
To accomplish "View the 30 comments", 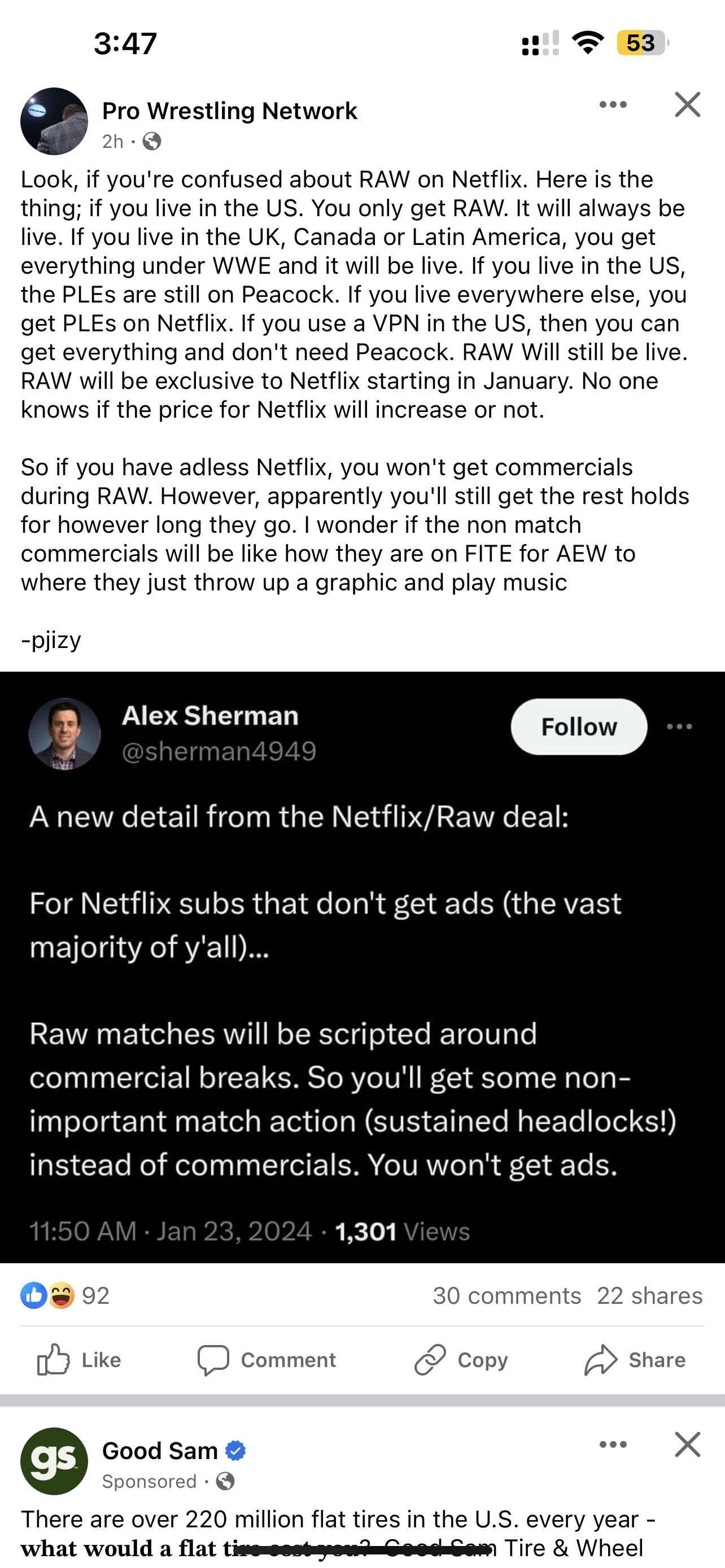I will [x=506, y=1296].
